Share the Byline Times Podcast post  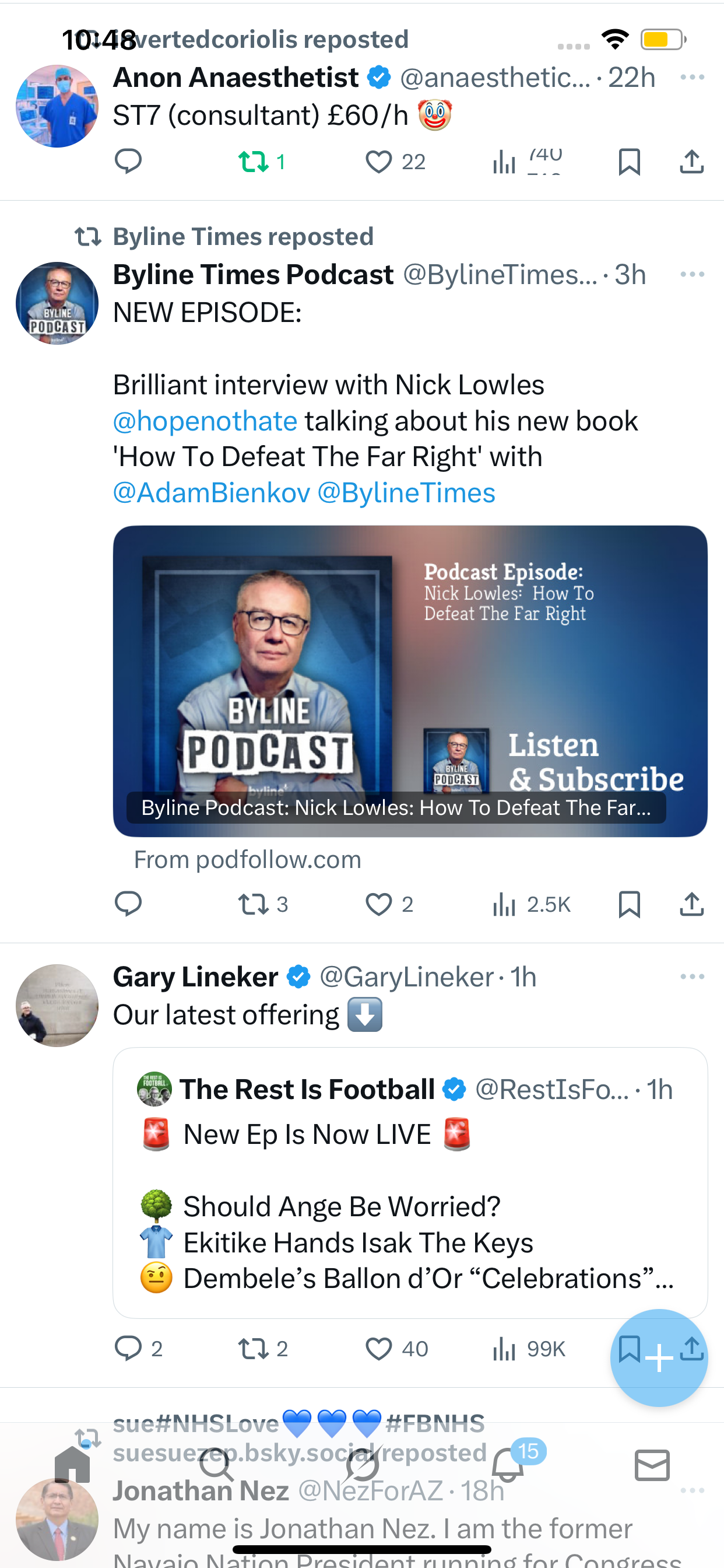click(692, 904)
